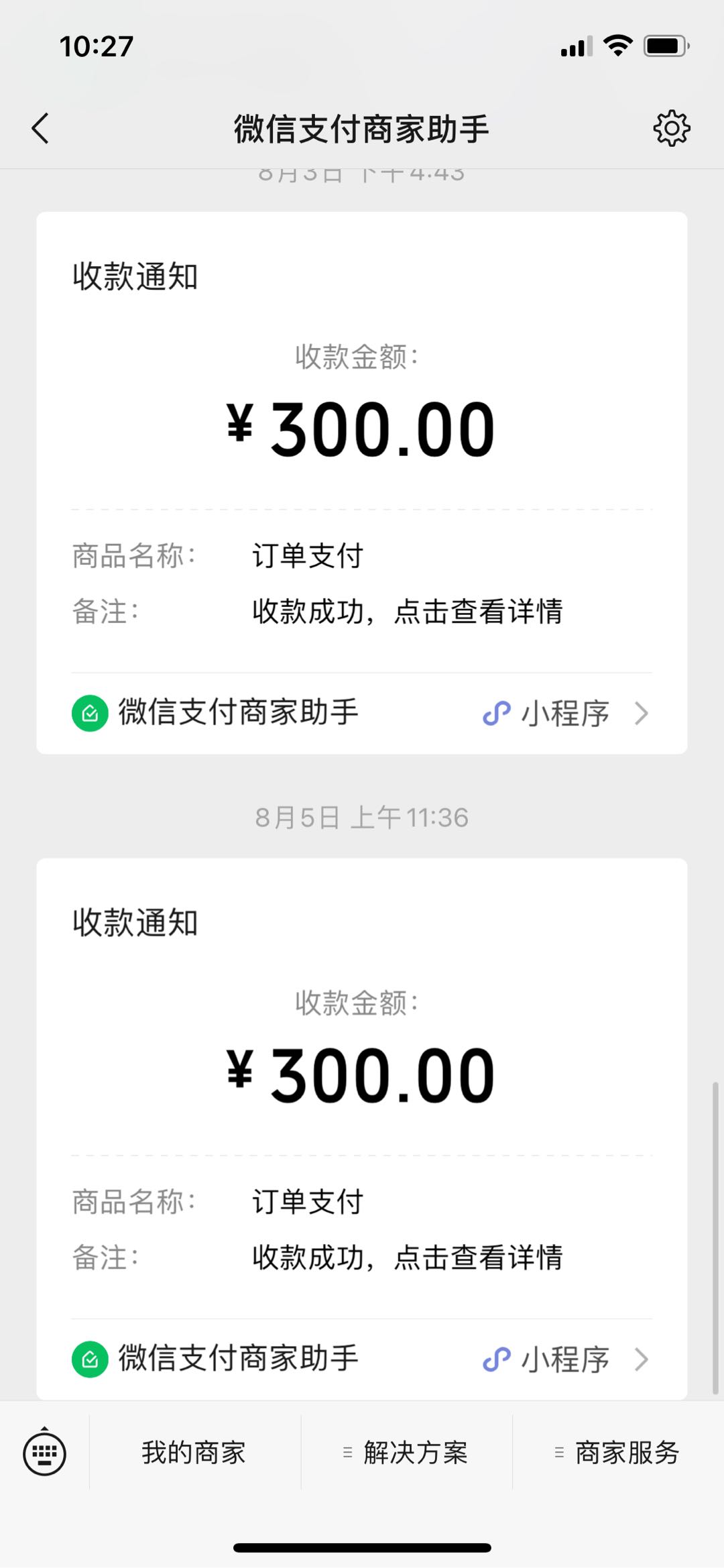
Task: Expand the 商家服务 menu
Action: (618, 1453)
